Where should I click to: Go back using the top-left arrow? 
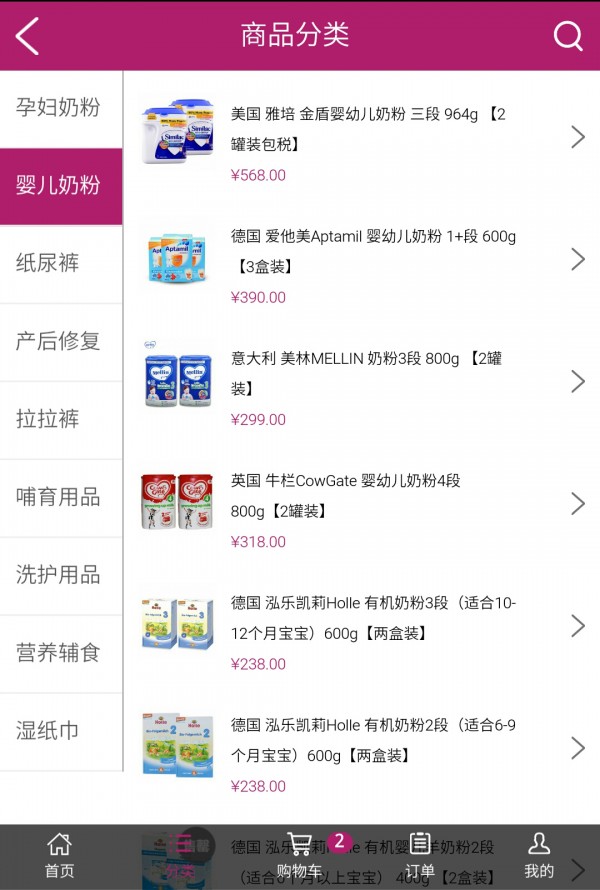click(28, 36)
